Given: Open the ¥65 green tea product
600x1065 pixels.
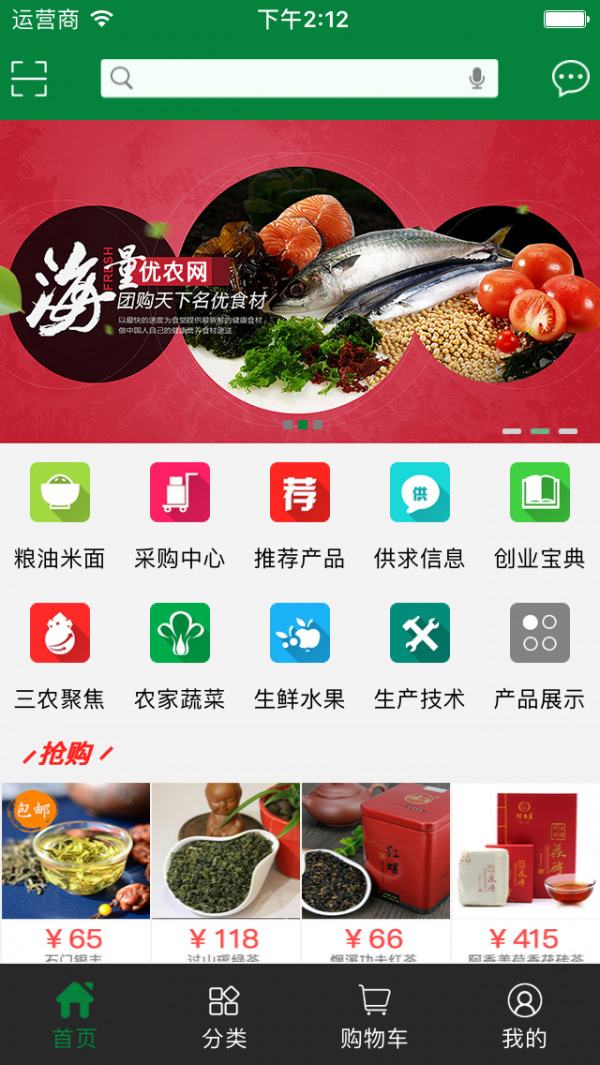Looking at the screenshot, I should 76,868.
